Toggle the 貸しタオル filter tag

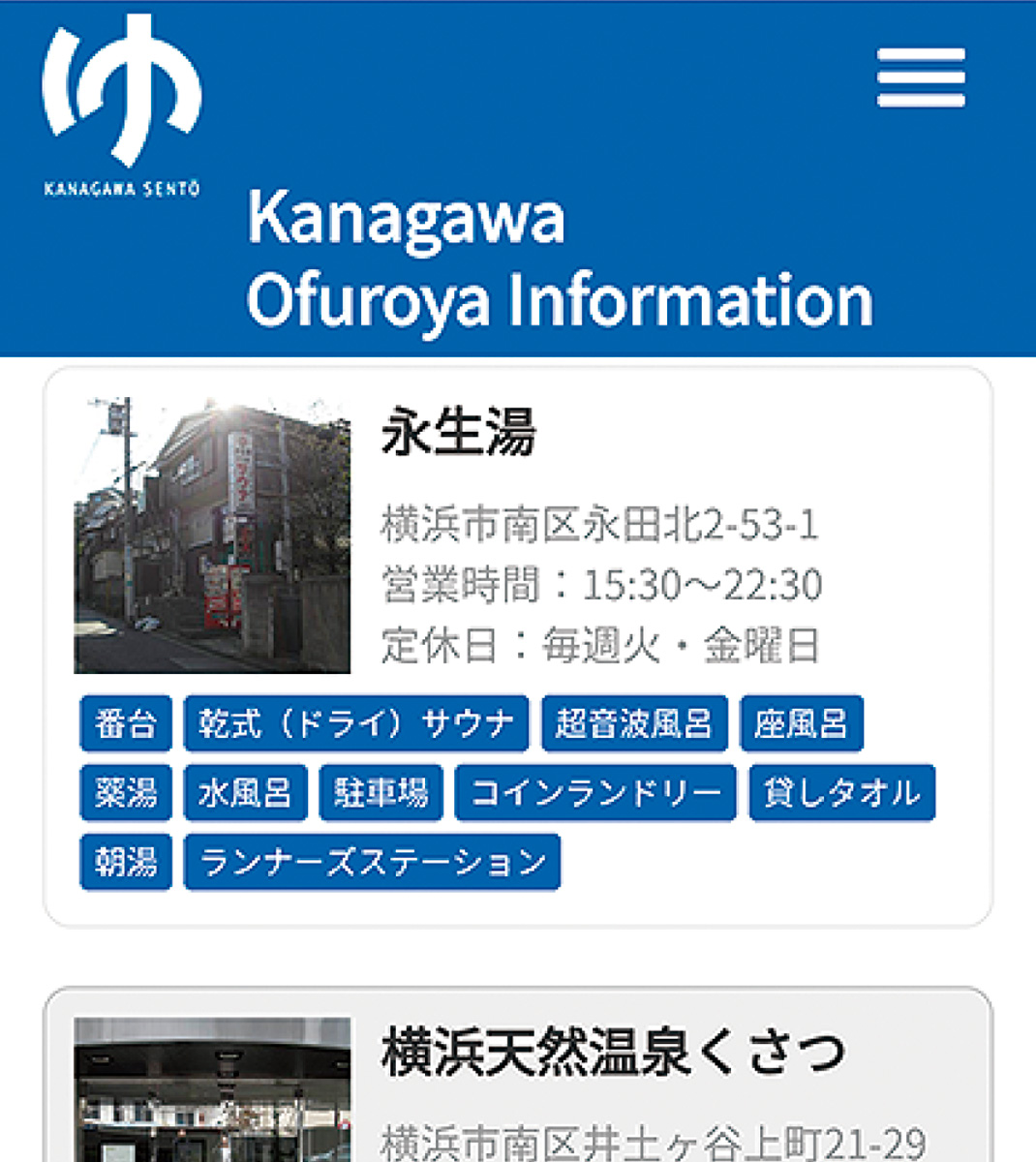840,792
